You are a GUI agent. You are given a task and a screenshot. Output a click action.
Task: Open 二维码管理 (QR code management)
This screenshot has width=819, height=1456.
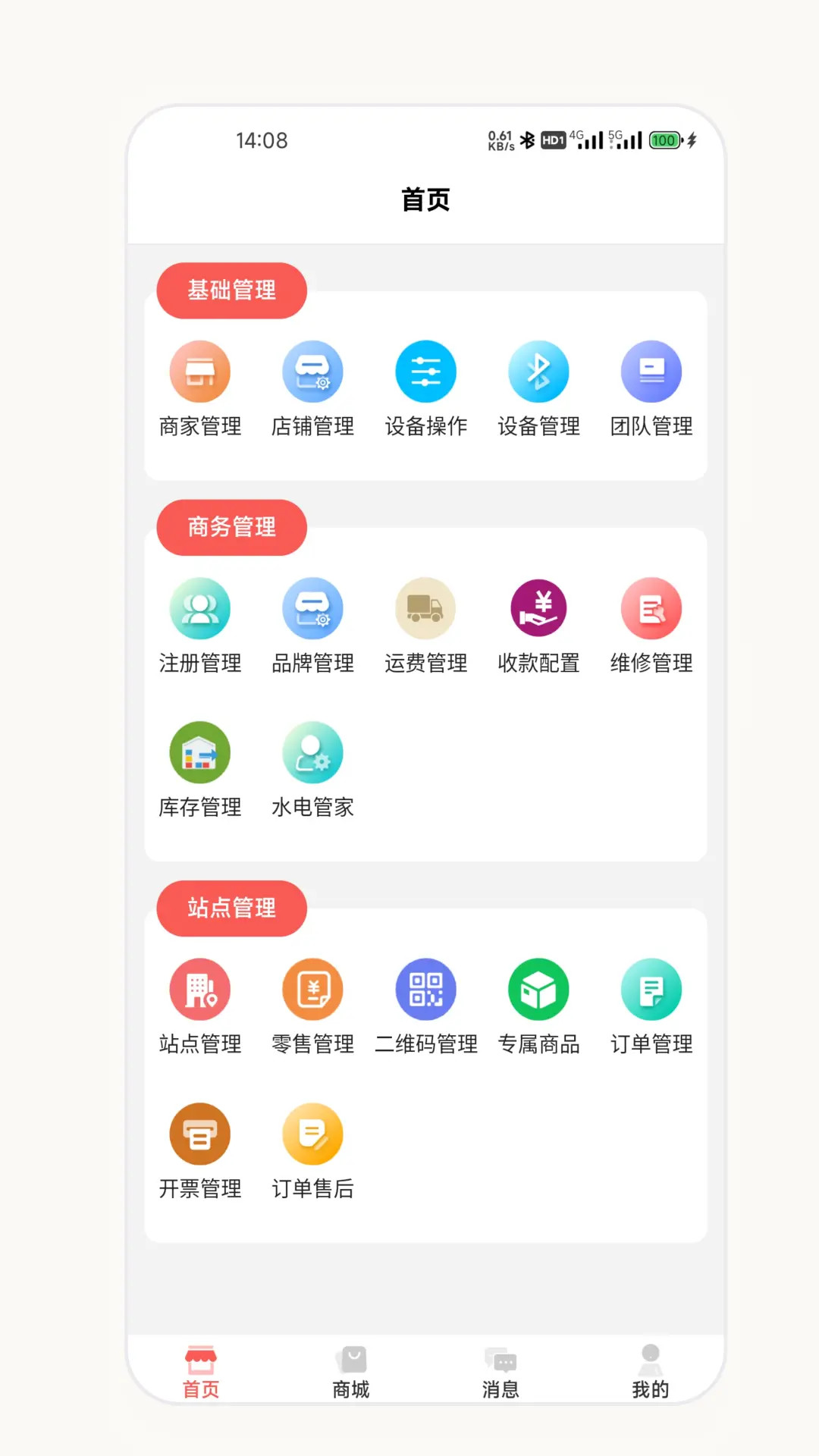425,1009
